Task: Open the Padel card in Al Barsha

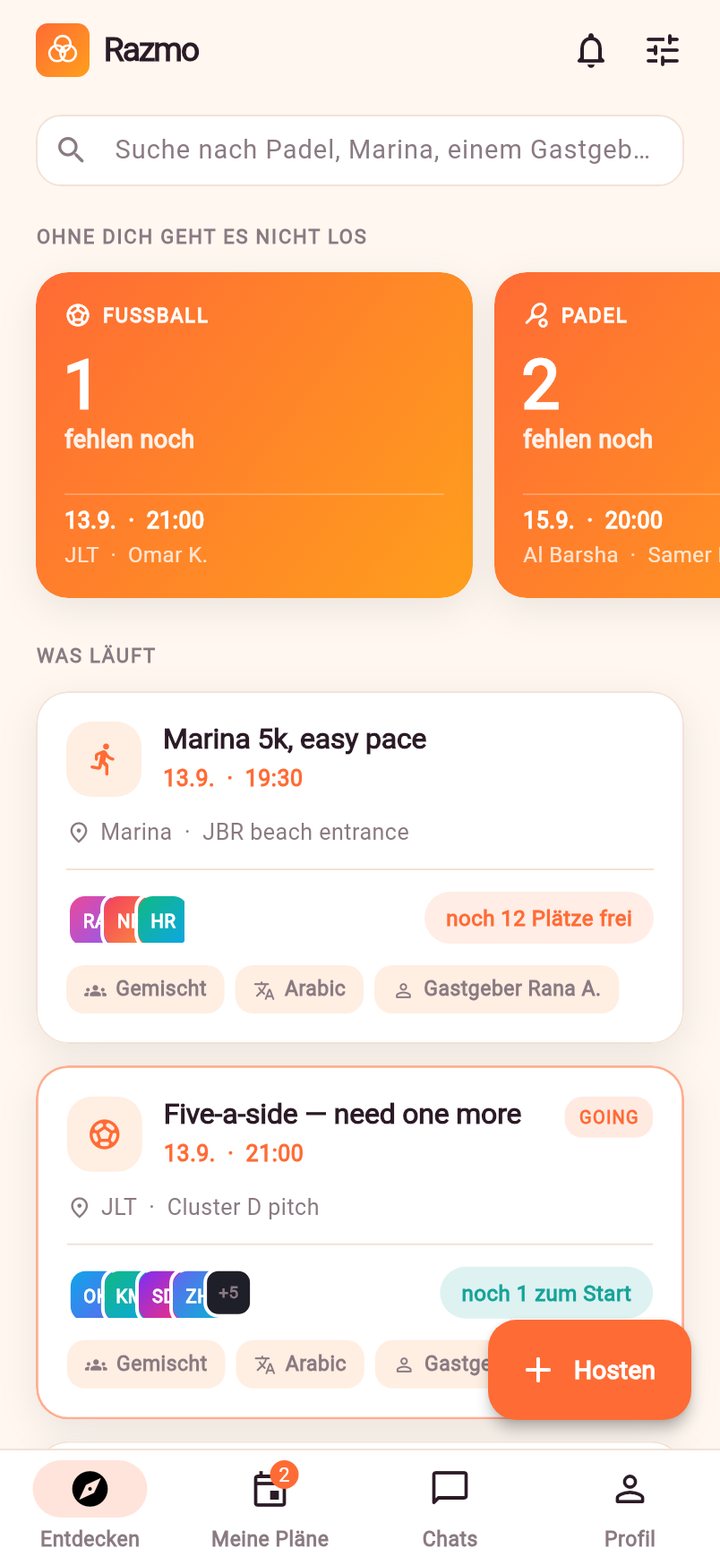Action: 607,435
